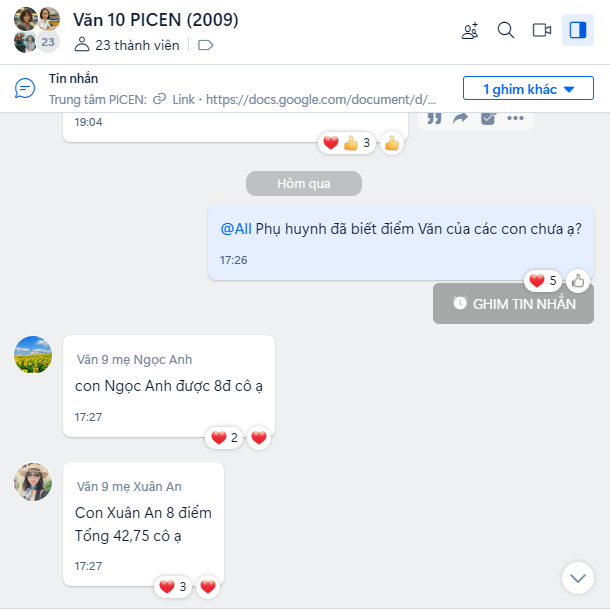Forward the 19:04 message with the share arrow

click(x=461, y=118)
